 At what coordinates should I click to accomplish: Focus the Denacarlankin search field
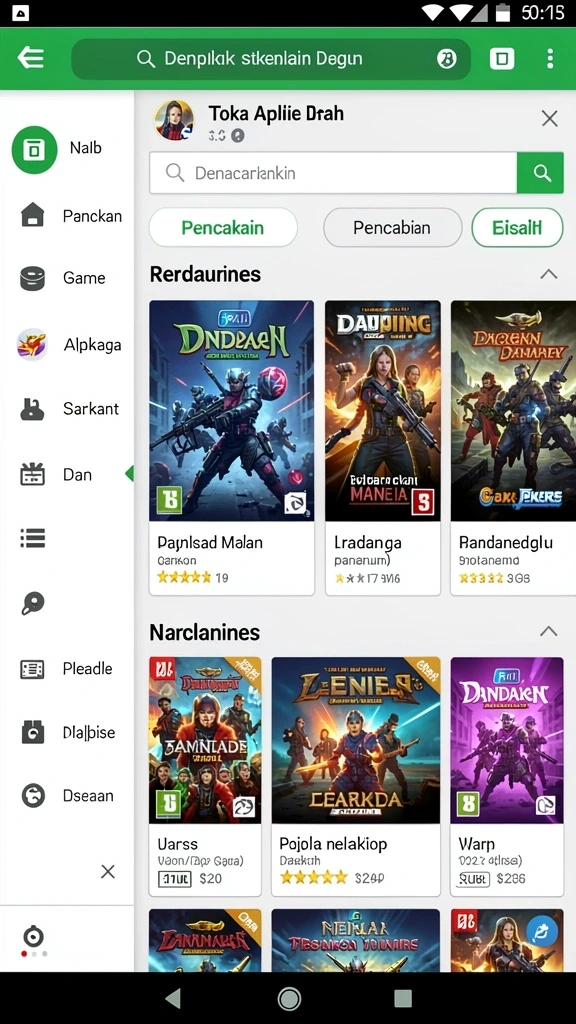pyautogui.click(x=333, y=173)
